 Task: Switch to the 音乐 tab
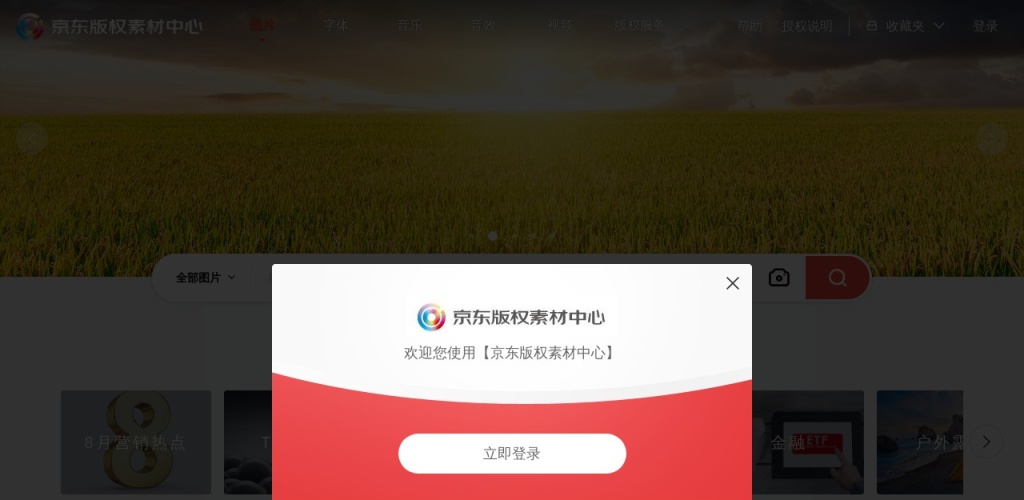410,26
